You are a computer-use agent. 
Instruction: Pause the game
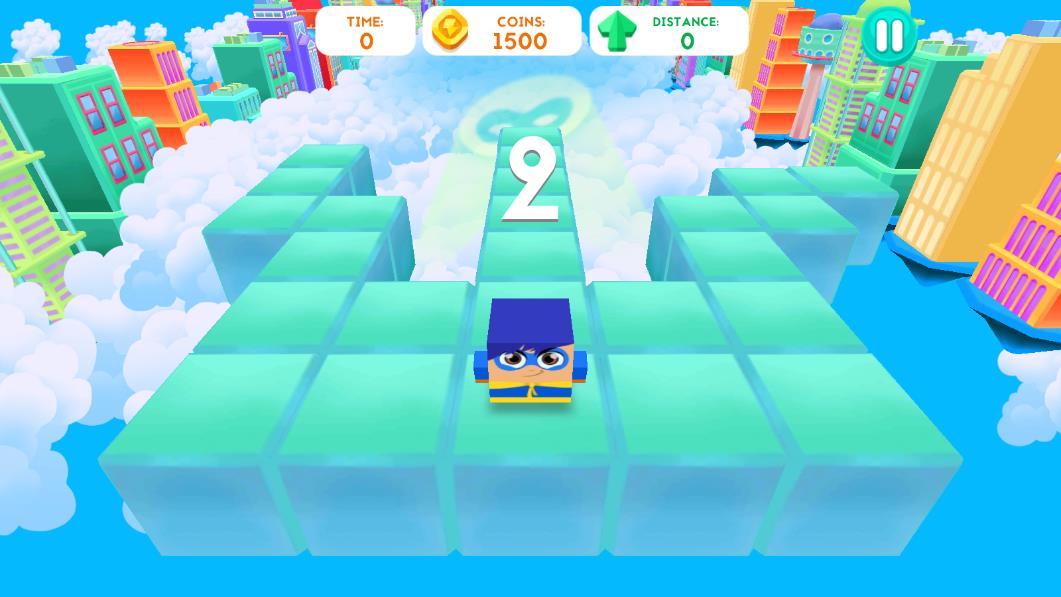coord(888,35)
